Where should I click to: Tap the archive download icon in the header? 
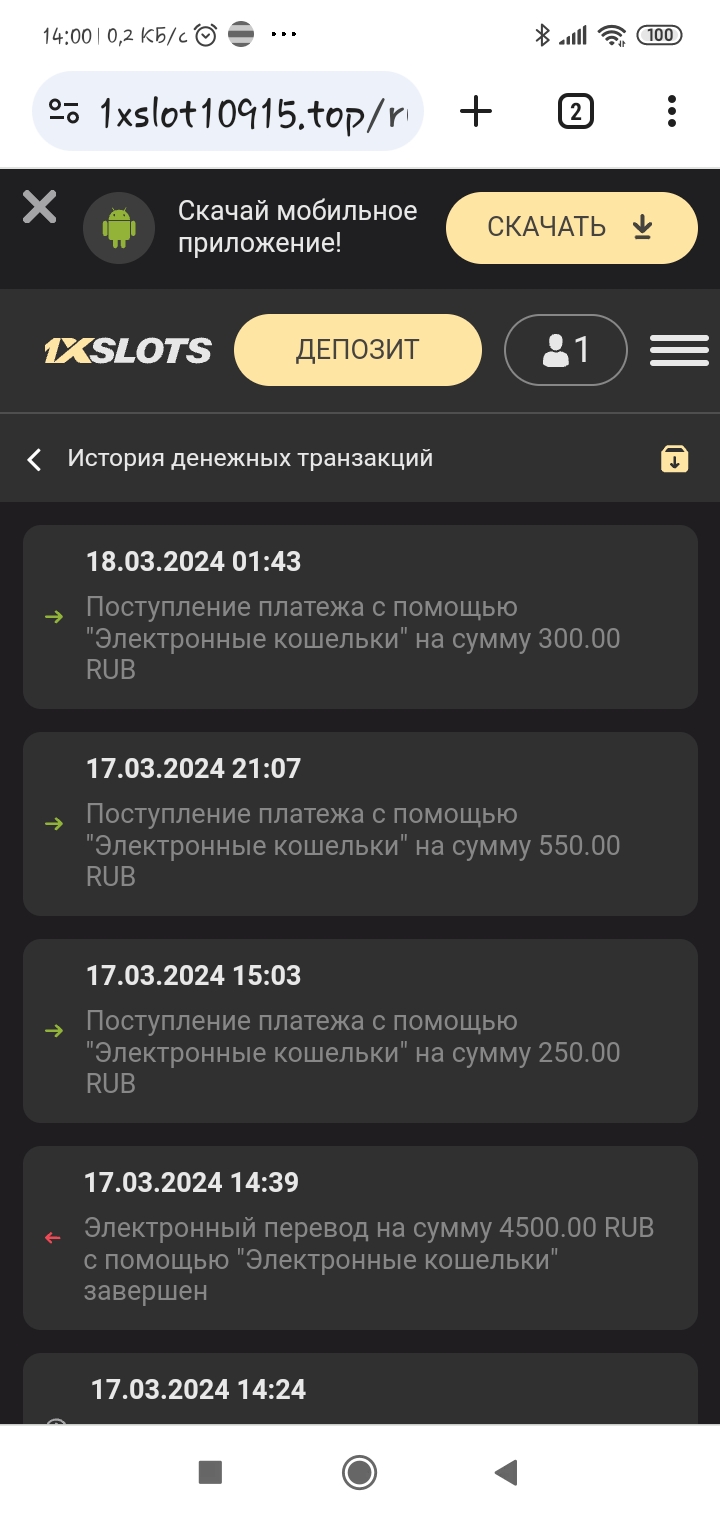click(x=675, y=459)
